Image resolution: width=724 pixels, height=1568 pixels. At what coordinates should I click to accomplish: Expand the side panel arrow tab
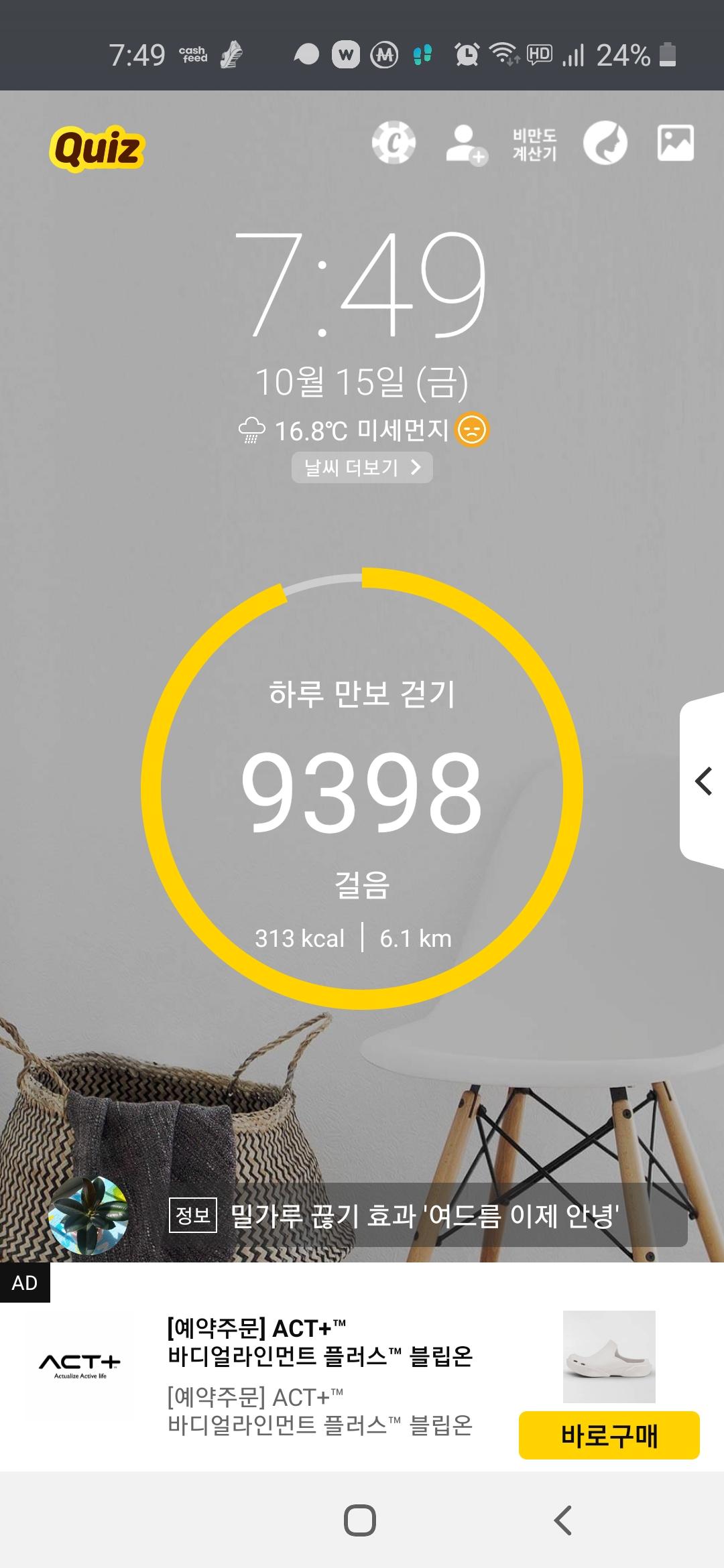[x=703, y=781]
